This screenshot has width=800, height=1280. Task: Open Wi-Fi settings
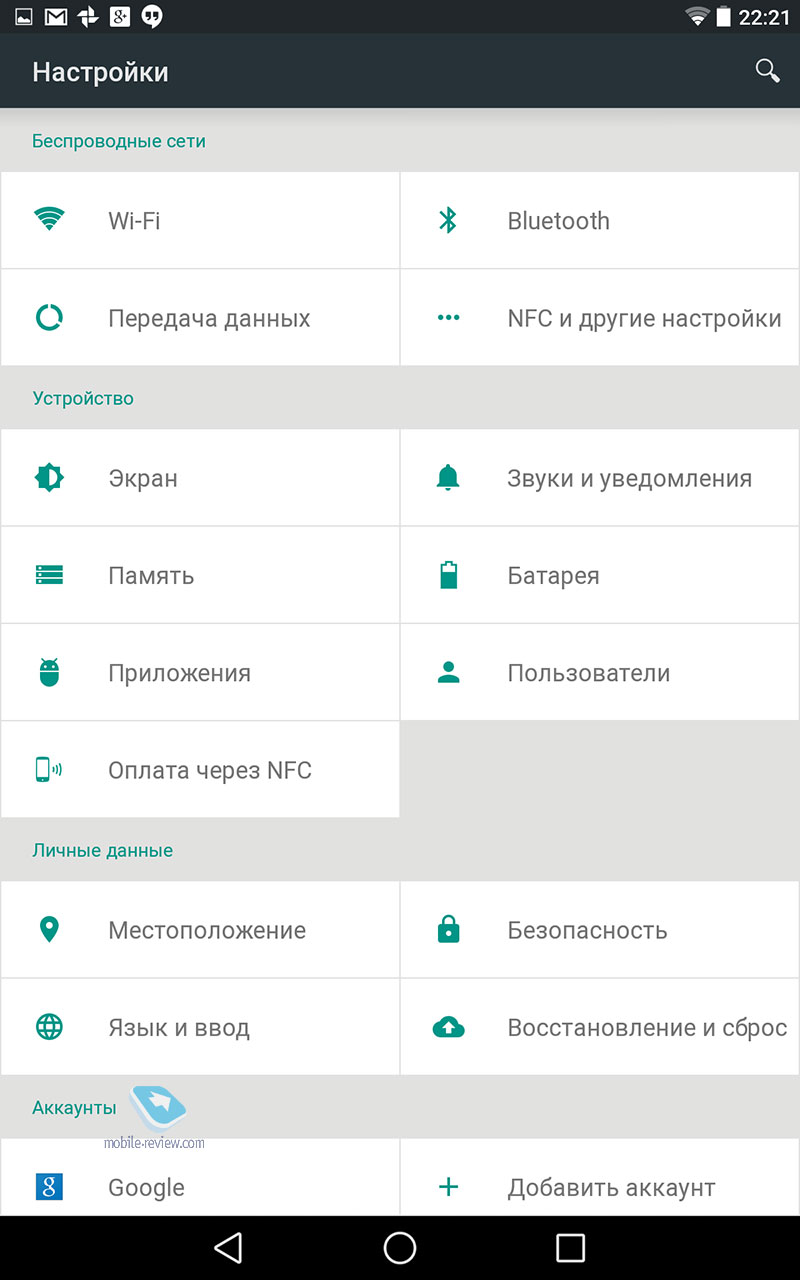pyautogui.click(x=200, y=220)
